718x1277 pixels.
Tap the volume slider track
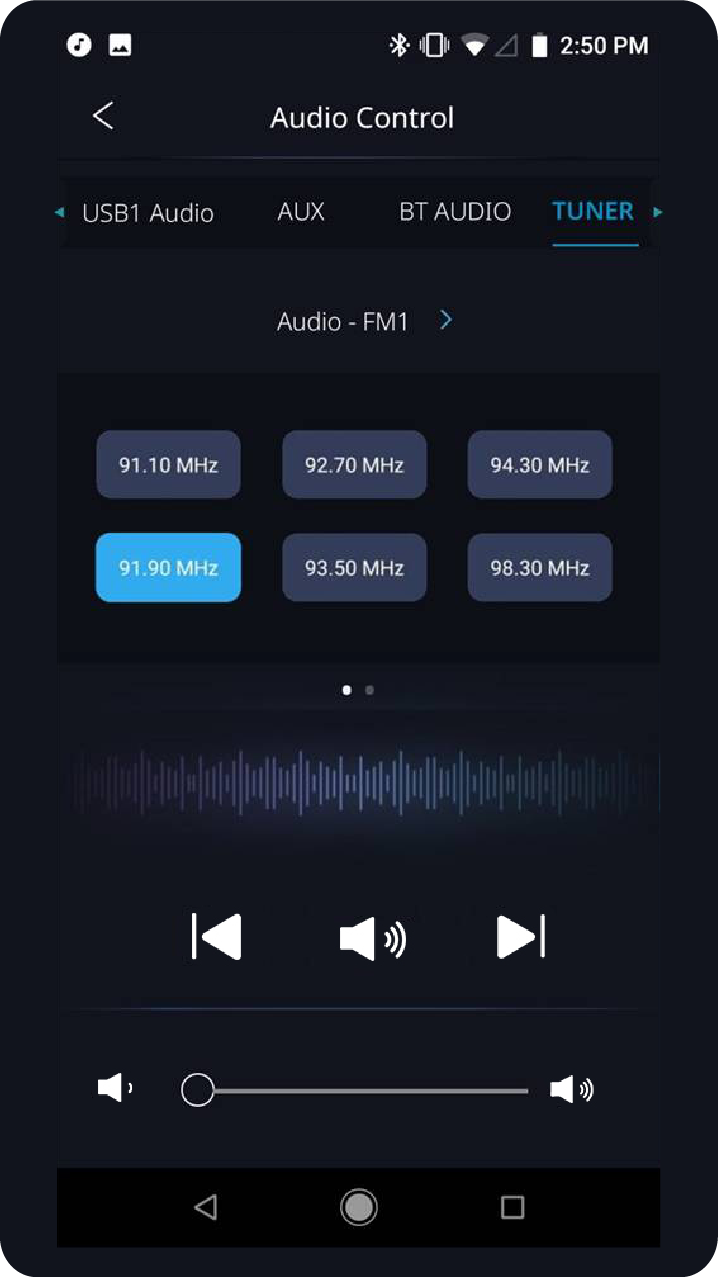coord(370,1090)
